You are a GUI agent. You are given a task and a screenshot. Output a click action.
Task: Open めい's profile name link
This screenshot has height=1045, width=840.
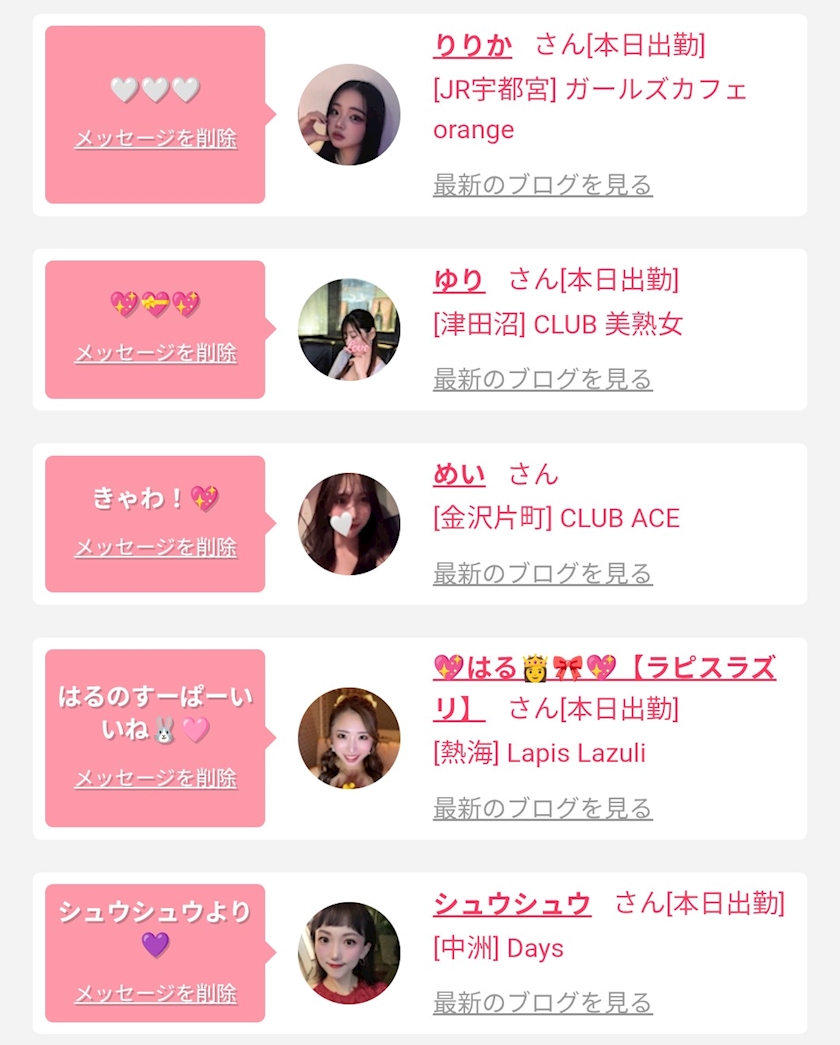[459, 475]
